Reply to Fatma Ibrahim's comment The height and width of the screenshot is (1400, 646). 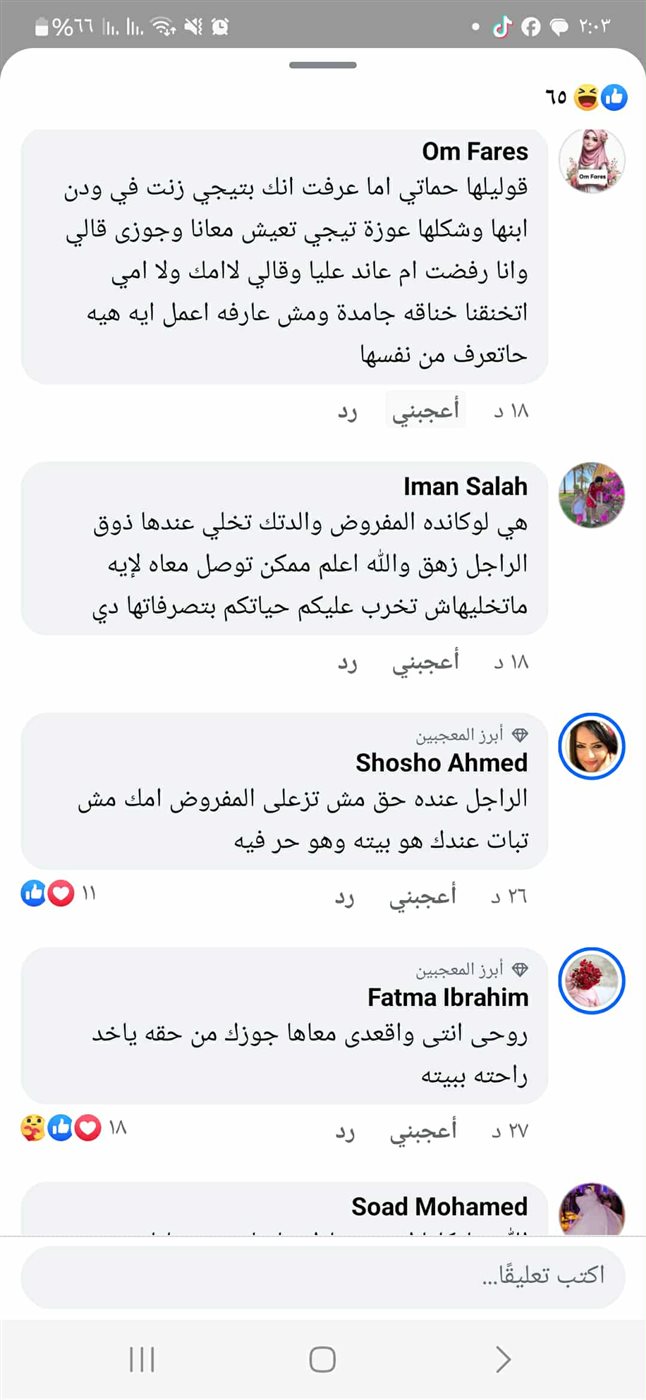coord(346,1131)
